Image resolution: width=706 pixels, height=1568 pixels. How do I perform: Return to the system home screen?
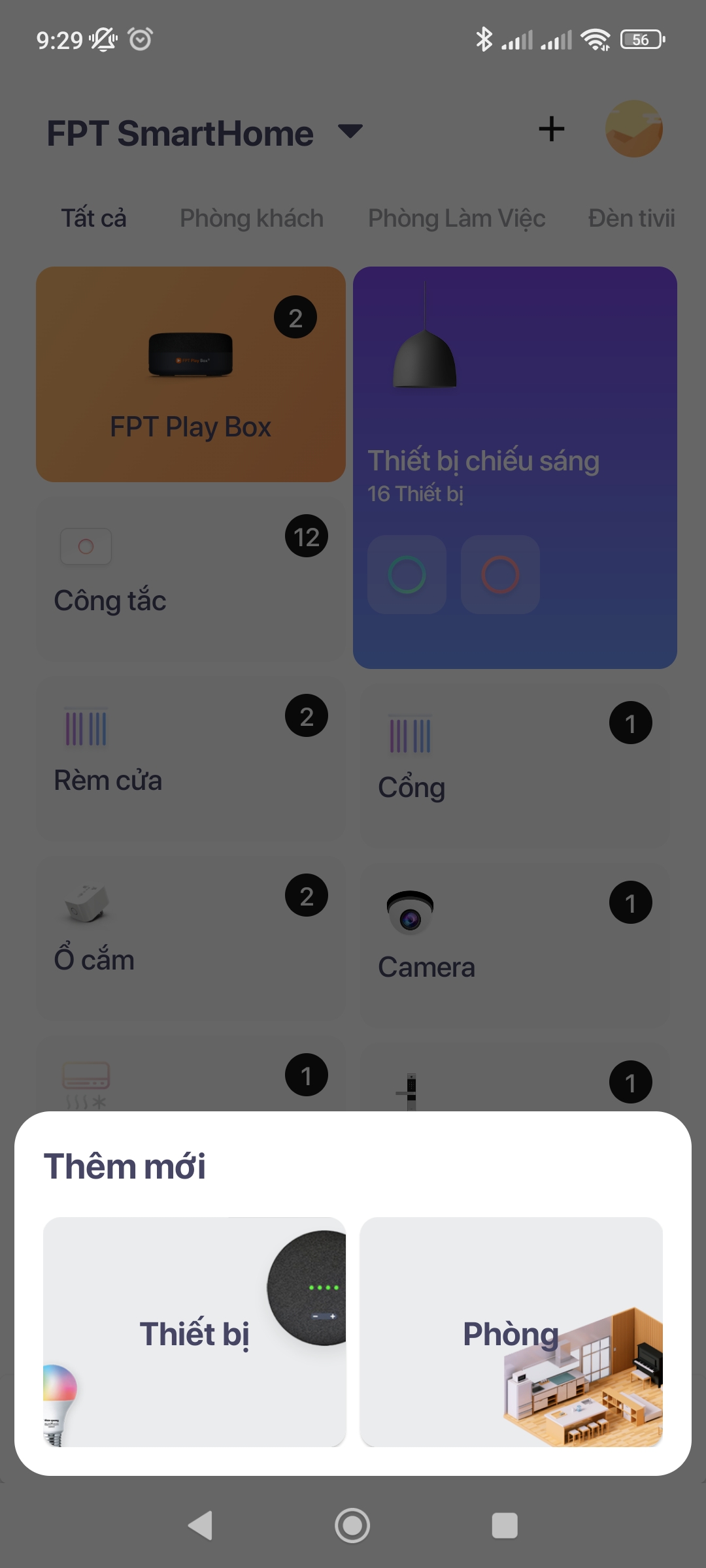(352, 1526)
